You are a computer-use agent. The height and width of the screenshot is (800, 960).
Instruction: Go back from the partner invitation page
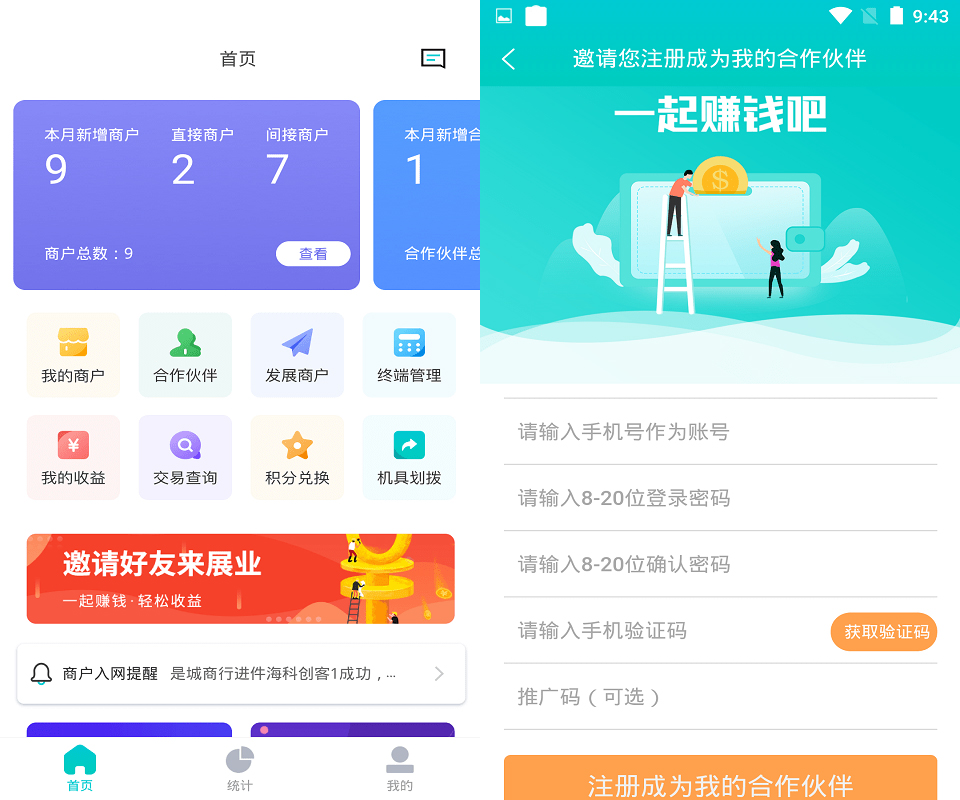click(x=508, y=59)
